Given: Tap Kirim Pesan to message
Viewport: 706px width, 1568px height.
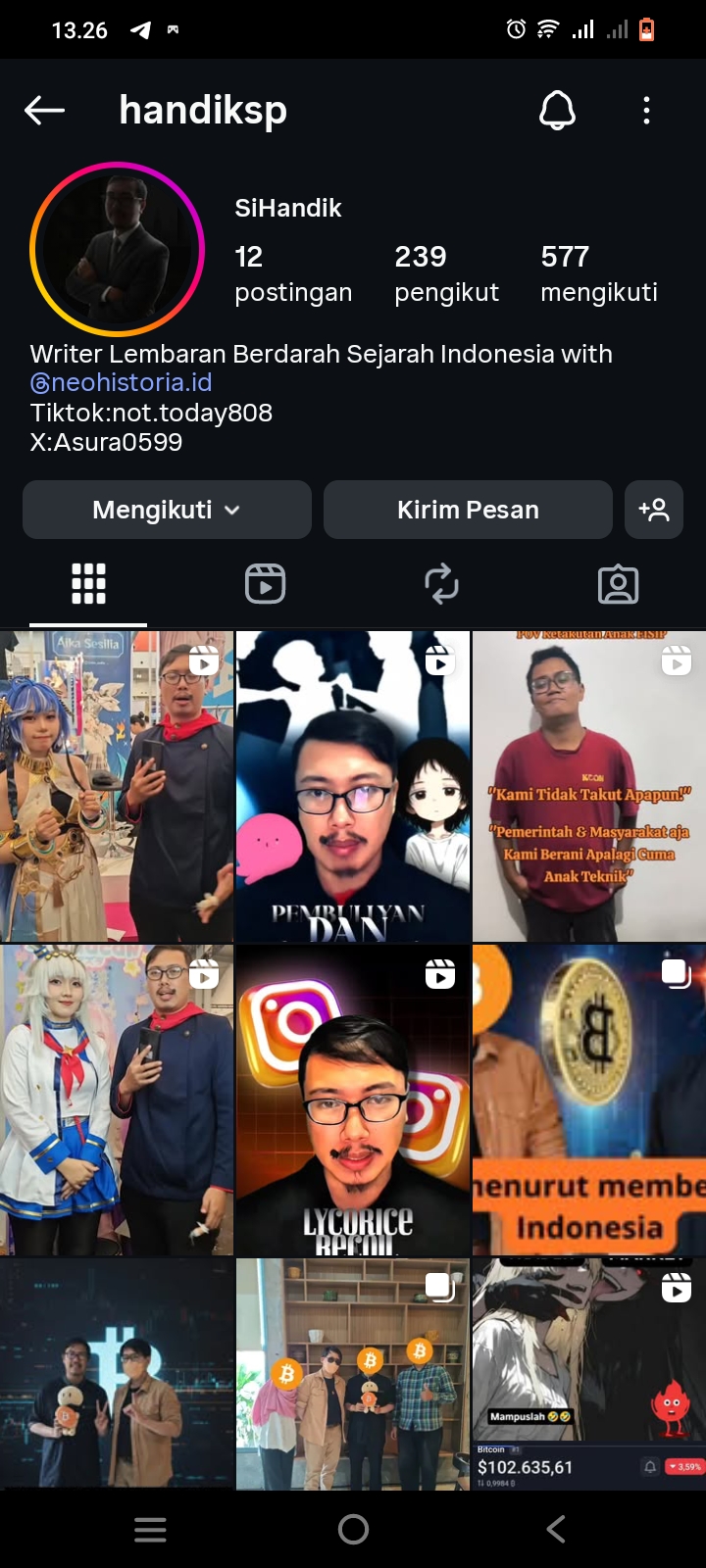Looking at the screenshot, I should tap(468, 510).
